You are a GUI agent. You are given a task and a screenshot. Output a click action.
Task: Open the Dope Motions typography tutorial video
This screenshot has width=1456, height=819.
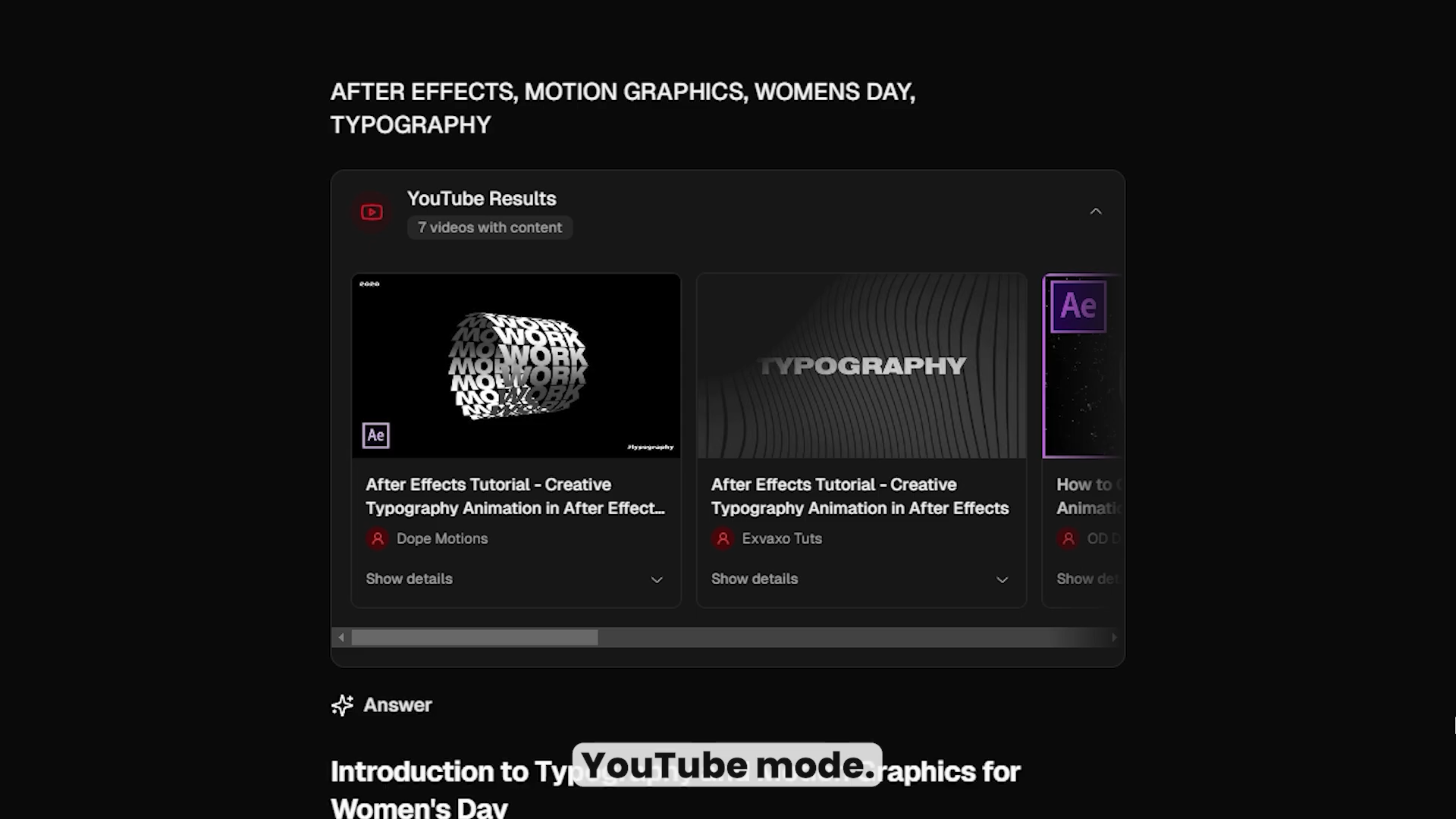coord(516,366)
